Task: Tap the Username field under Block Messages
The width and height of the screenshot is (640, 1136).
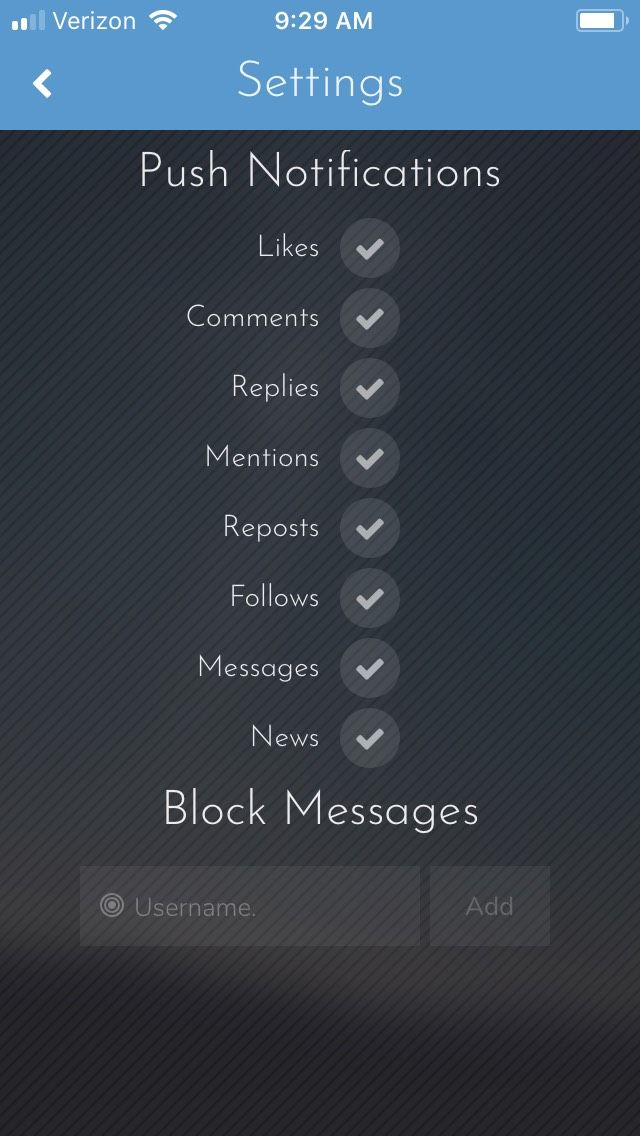Action: 250,906
